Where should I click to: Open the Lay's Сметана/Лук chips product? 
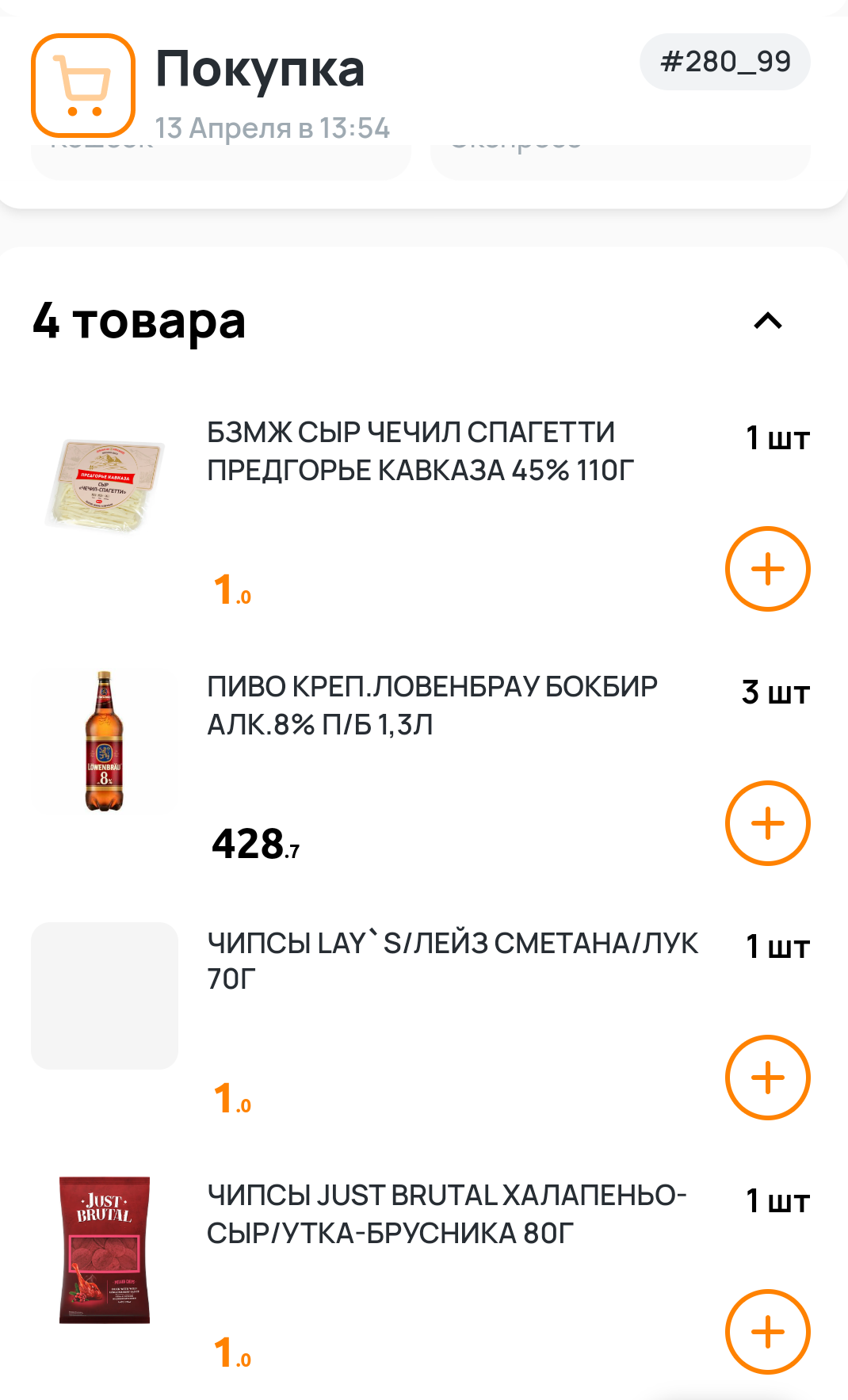pos(452,960)
